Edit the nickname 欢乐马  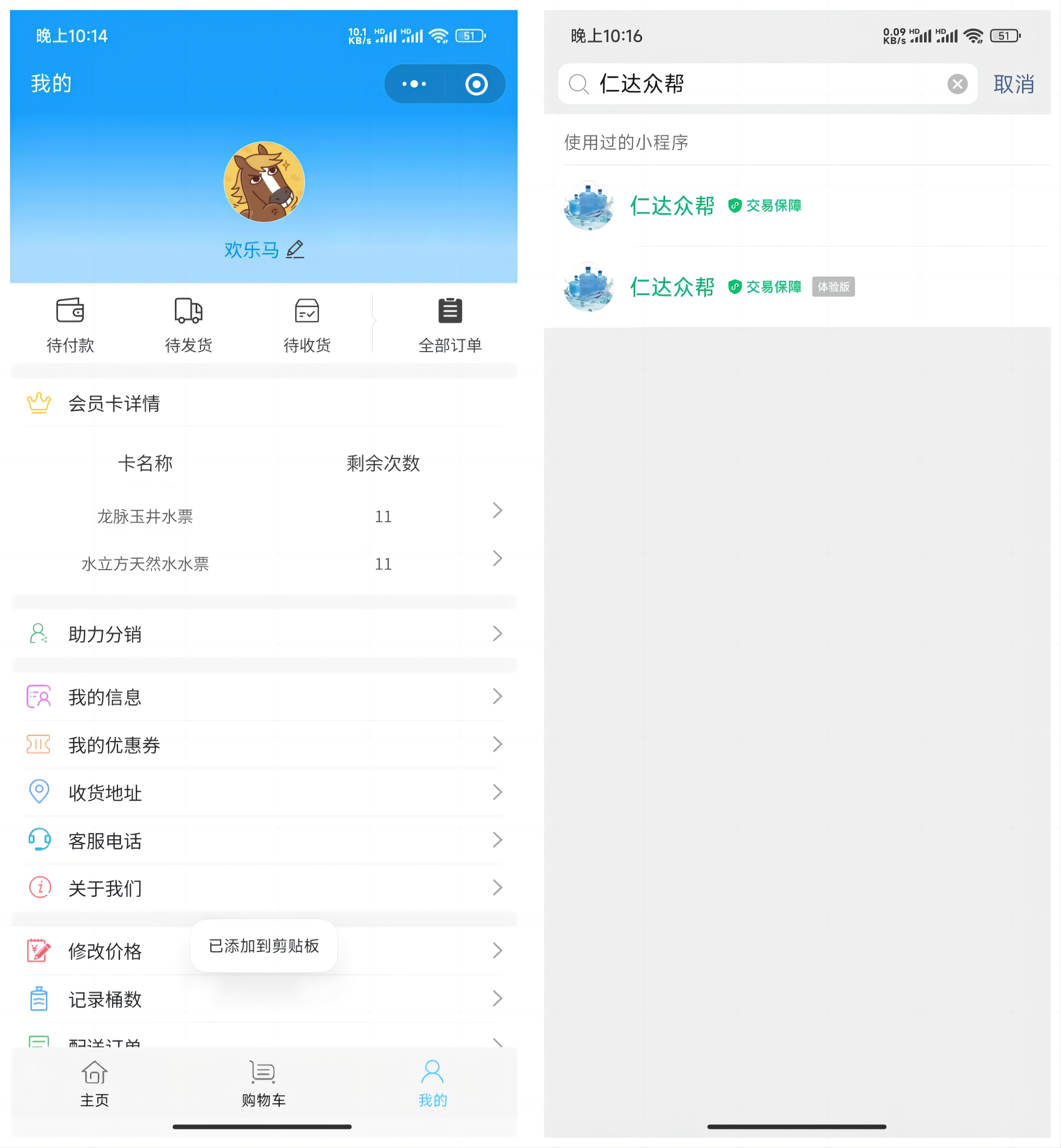[x=295, y=249]
